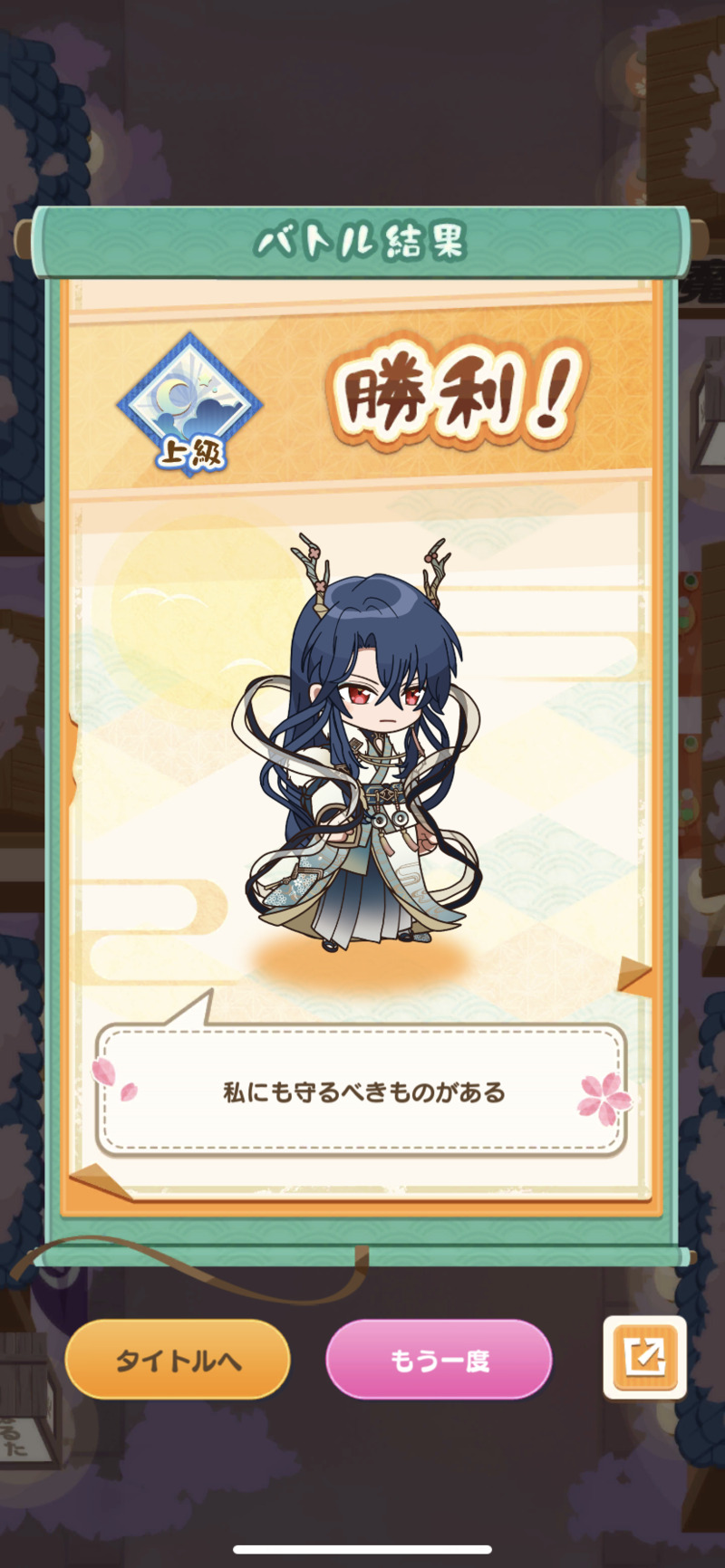
Task: Share the battle result
Action: pos(644,1357)
